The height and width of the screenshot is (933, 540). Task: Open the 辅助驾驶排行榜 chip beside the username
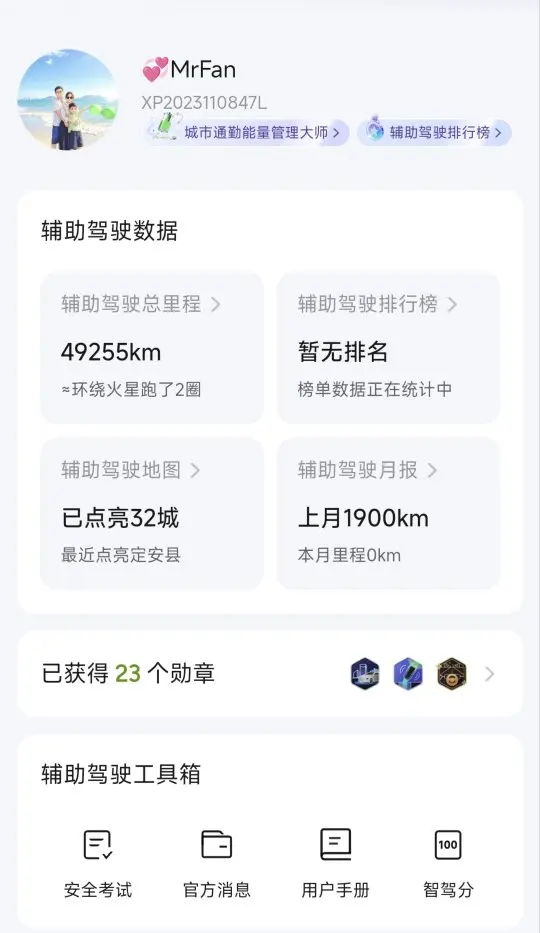(434, 132)
